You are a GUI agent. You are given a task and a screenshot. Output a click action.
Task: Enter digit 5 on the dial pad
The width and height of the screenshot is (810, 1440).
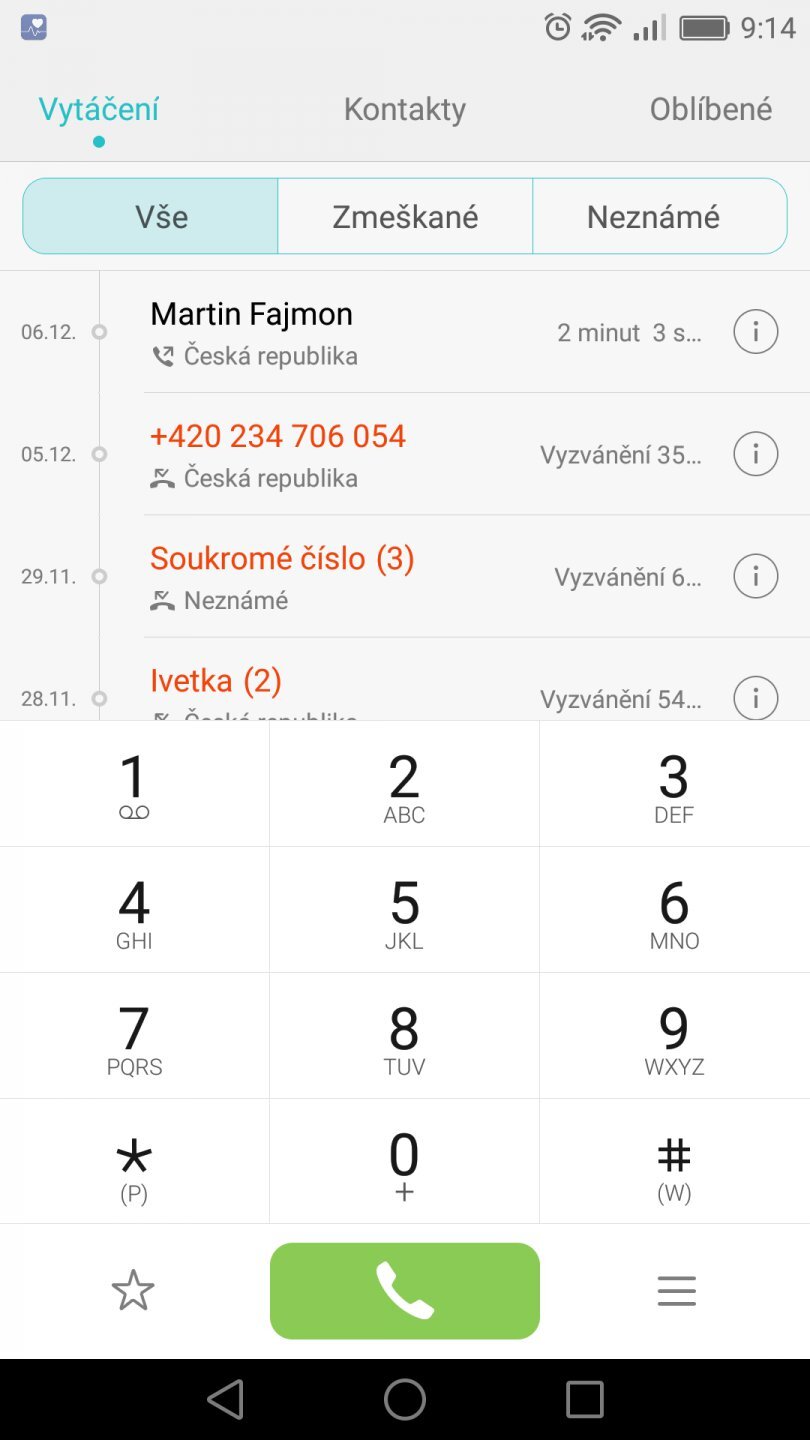tap(404, 910)
